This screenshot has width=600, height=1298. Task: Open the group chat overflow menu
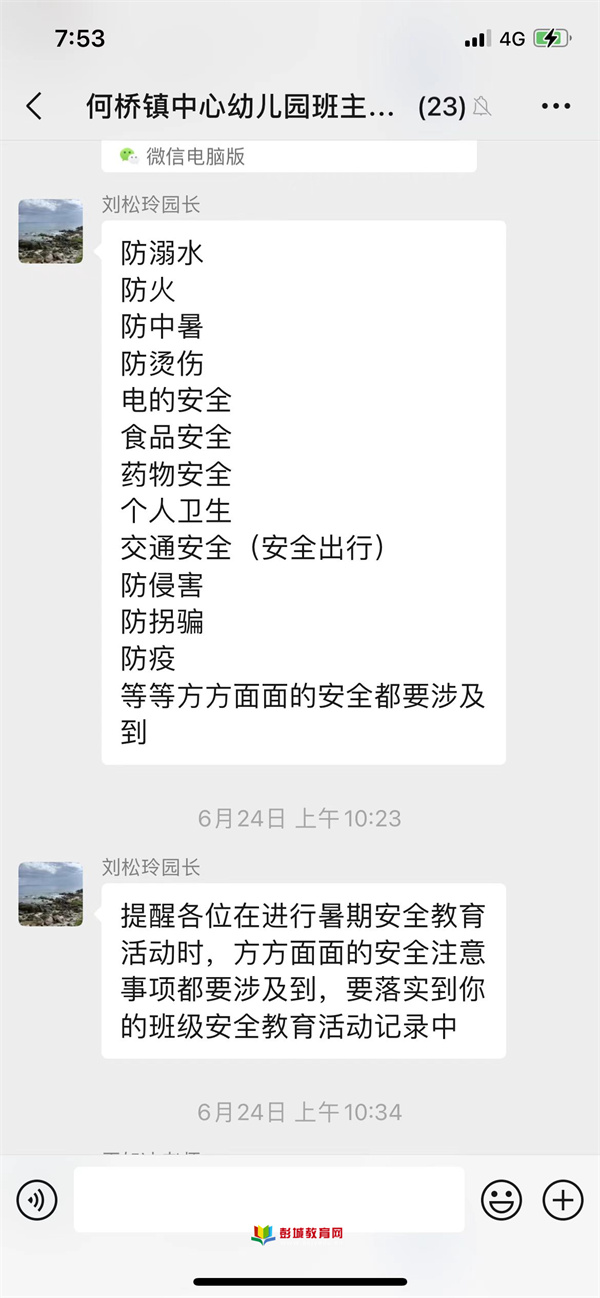pyautogui.click(x=555, y=107)
